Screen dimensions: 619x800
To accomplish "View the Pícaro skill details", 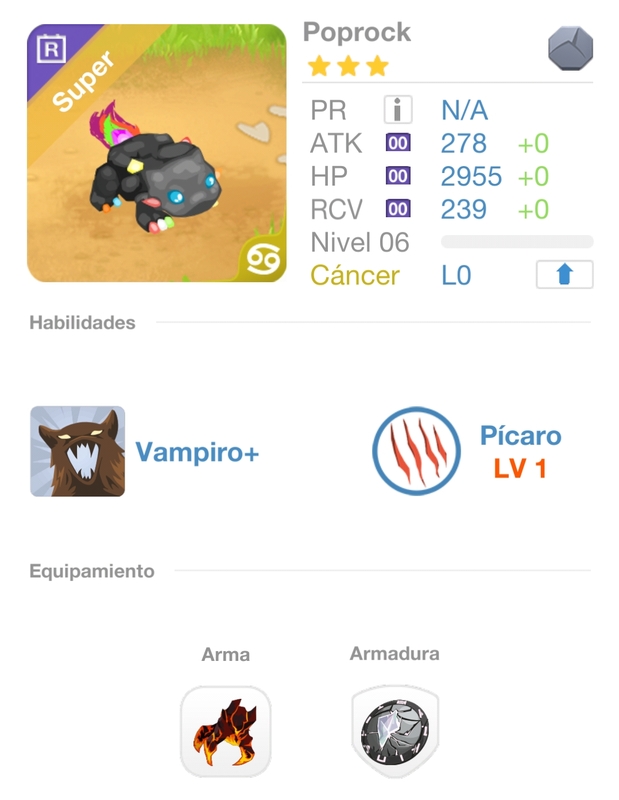I will pyautogui.click(x=416, y=451).
